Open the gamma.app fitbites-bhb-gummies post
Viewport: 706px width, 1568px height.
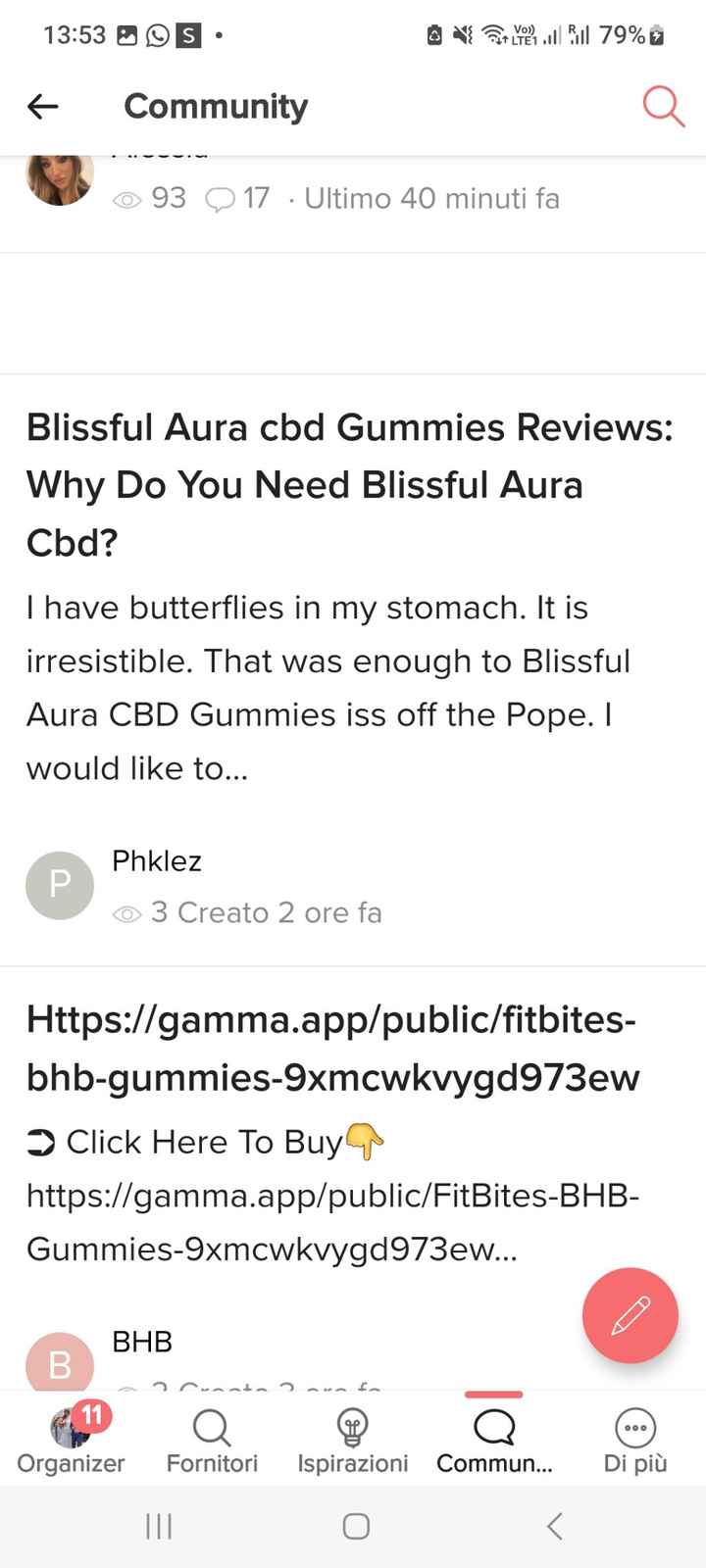[x=333, y=1049]
